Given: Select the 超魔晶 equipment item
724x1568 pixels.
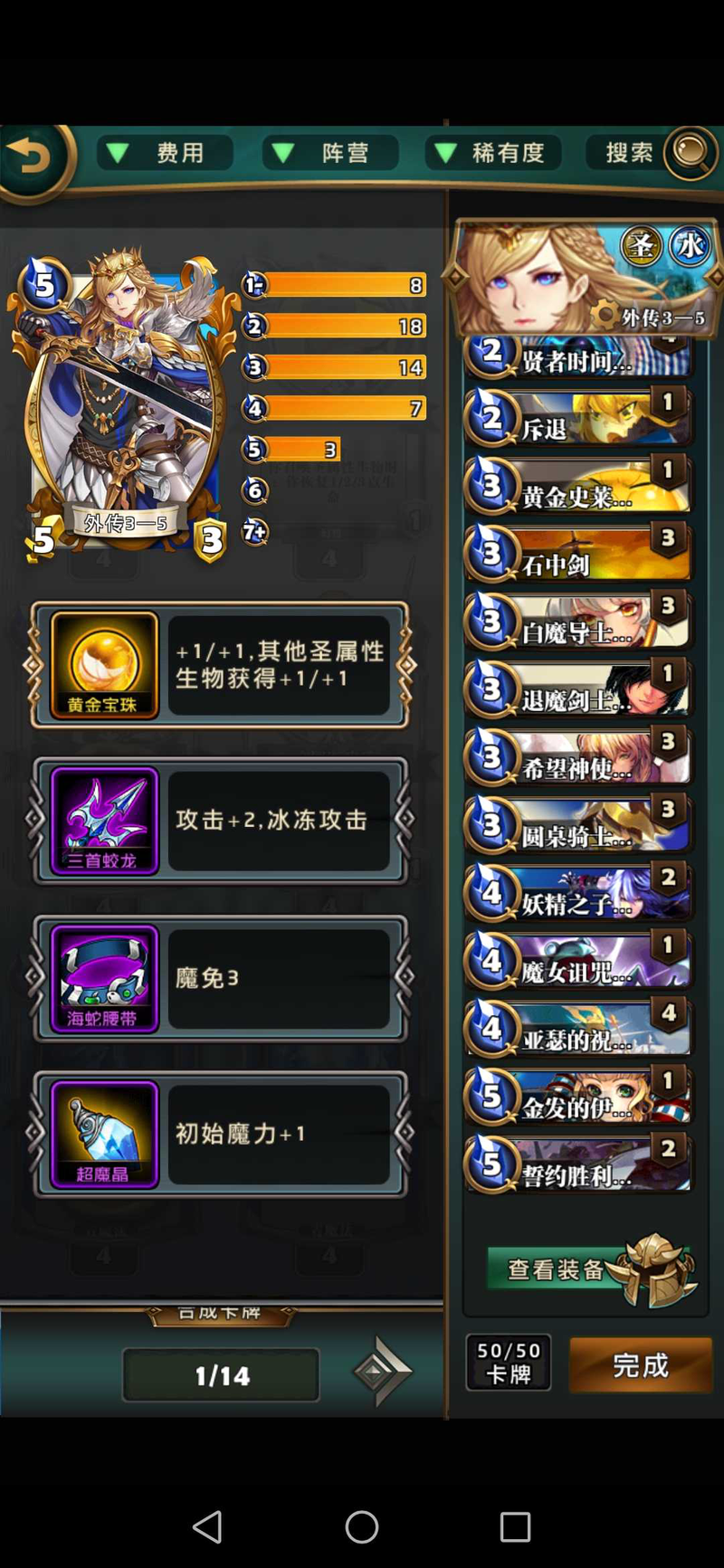Looking at the screenshot, I should click(x=104, y=1135).
